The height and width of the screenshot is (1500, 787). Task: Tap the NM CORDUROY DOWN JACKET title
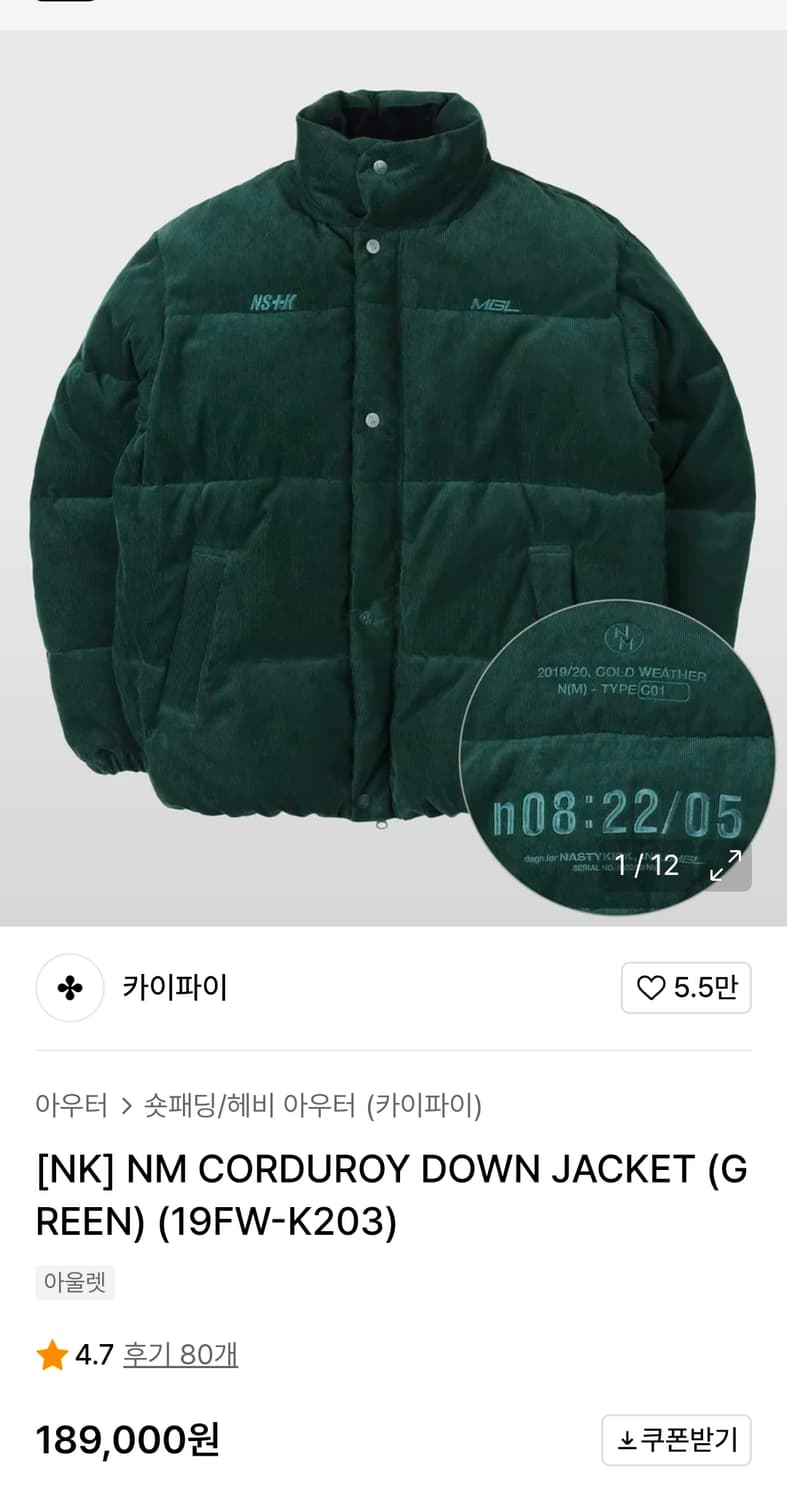[x=390, y=1195]
